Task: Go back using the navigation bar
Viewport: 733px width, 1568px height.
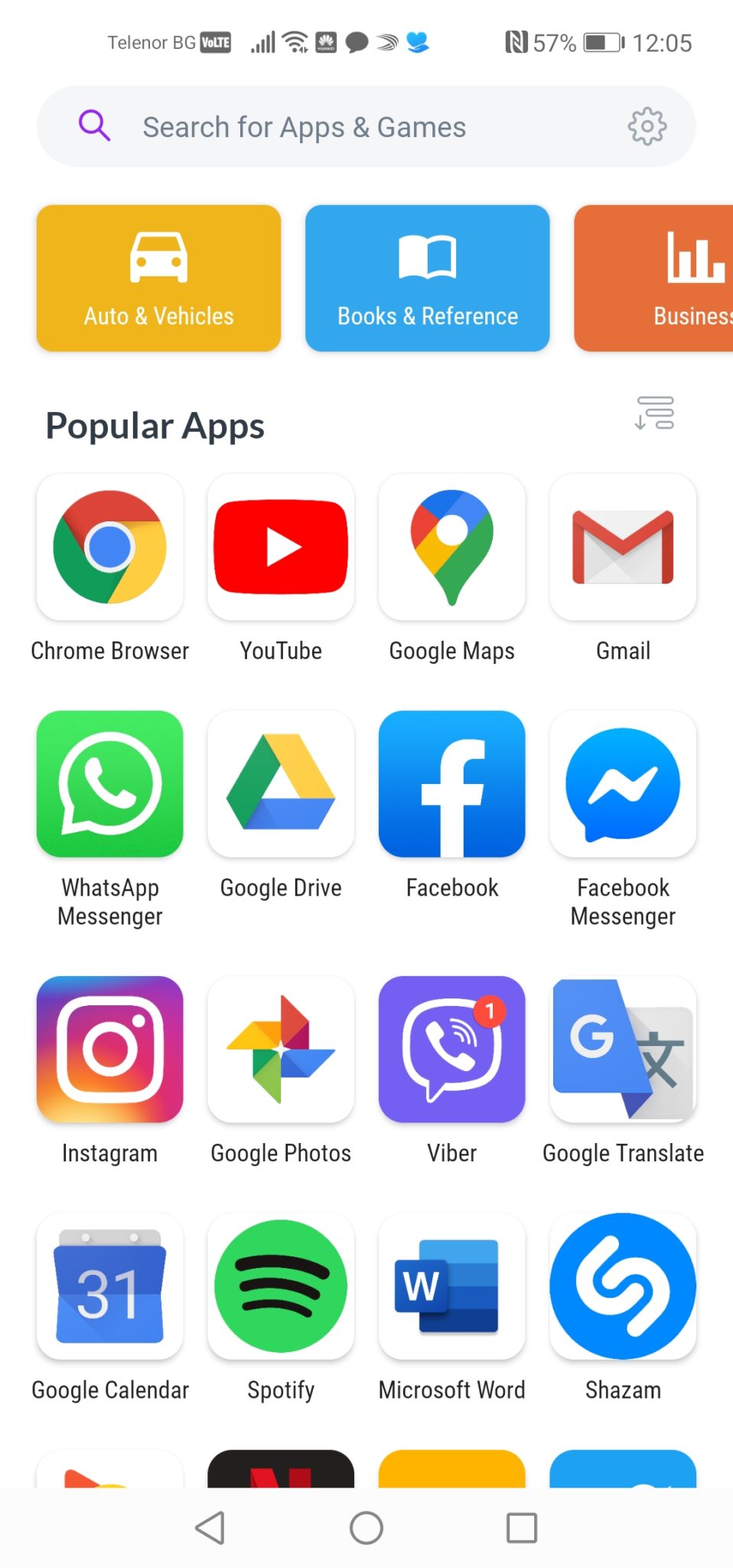Action: [x=210, y=1528]
